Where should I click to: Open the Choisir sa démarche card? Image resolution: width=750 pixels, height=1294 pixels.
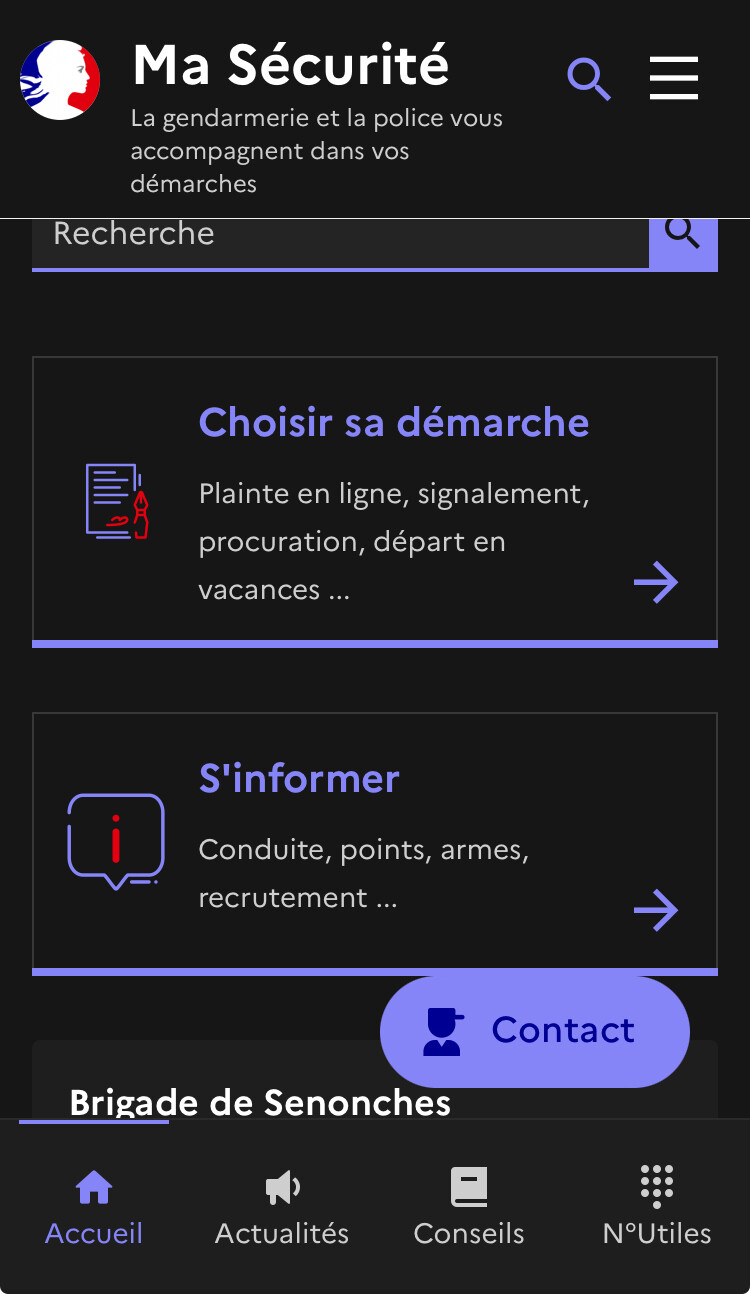click(375, 502)
